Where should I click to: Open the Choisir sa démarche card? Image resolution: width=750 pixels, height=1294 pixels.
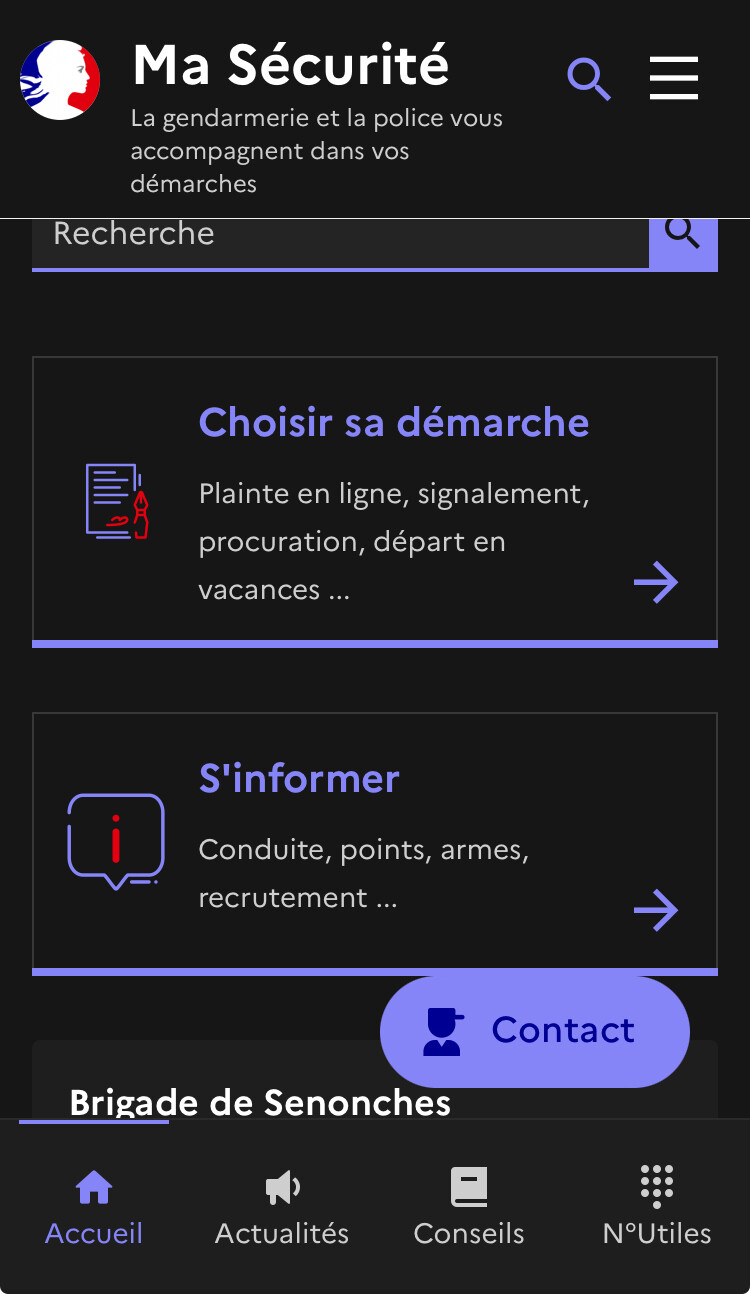click(375, 502)
